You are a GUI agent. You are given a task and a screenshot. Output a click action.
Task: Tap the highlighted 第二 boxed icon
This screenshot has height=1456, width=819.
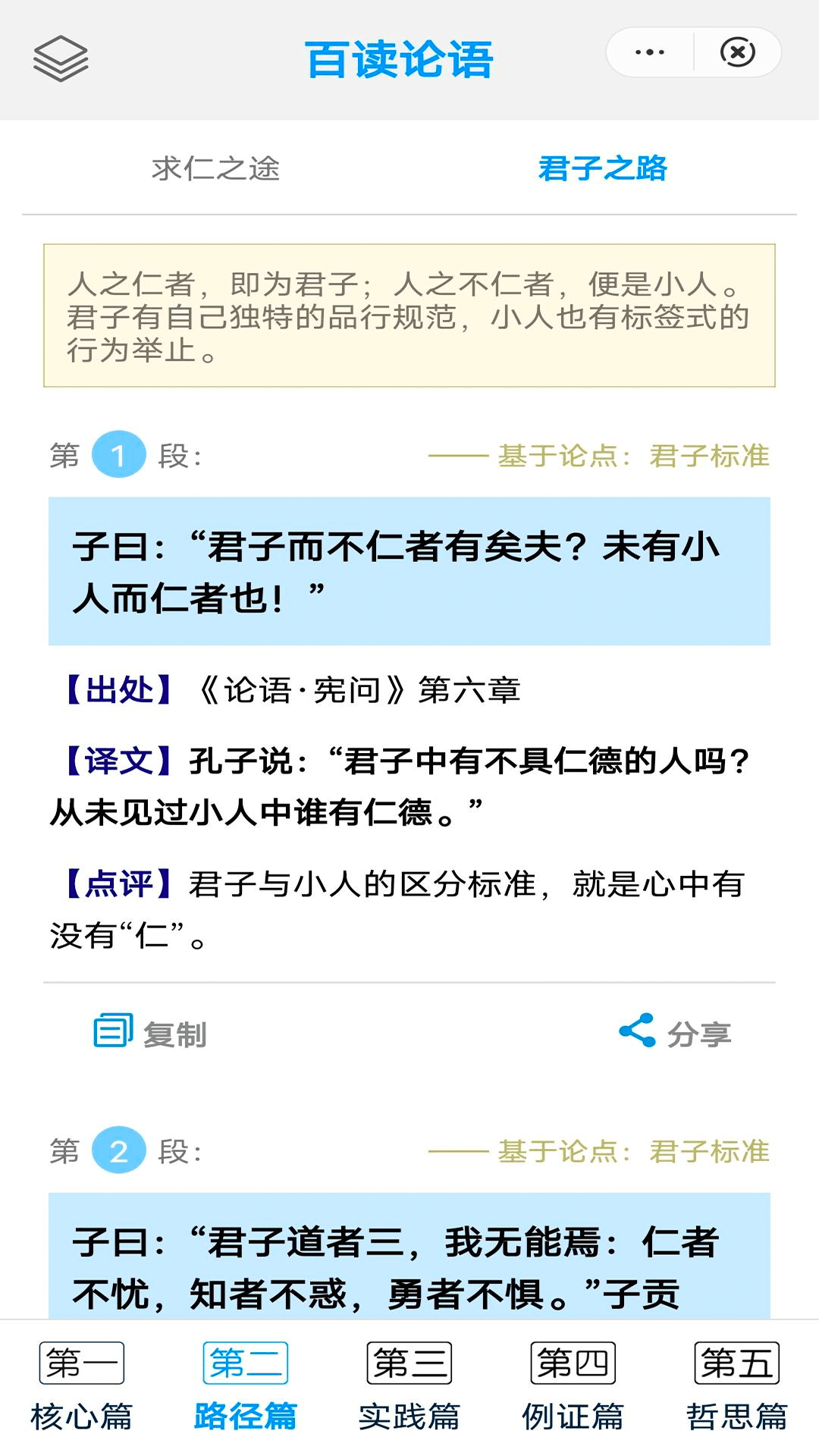[245, 1361]
